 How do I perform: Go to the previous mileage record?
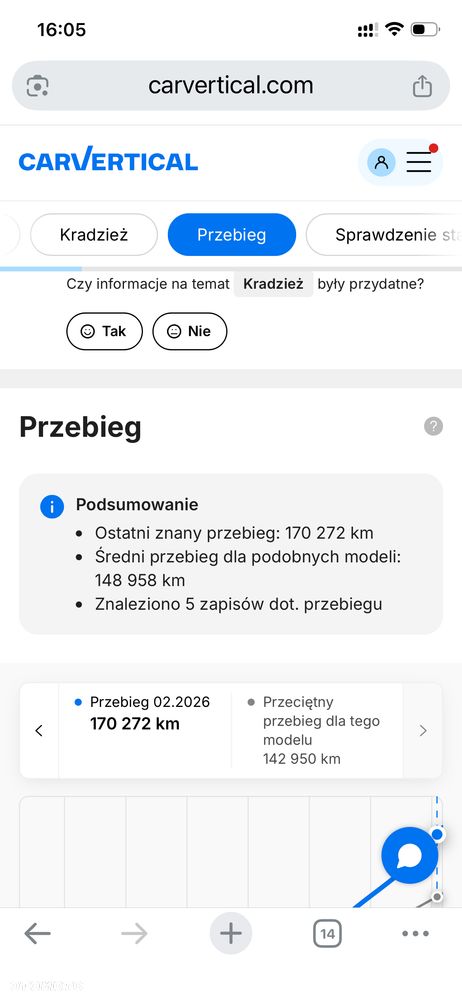point(39,731)
